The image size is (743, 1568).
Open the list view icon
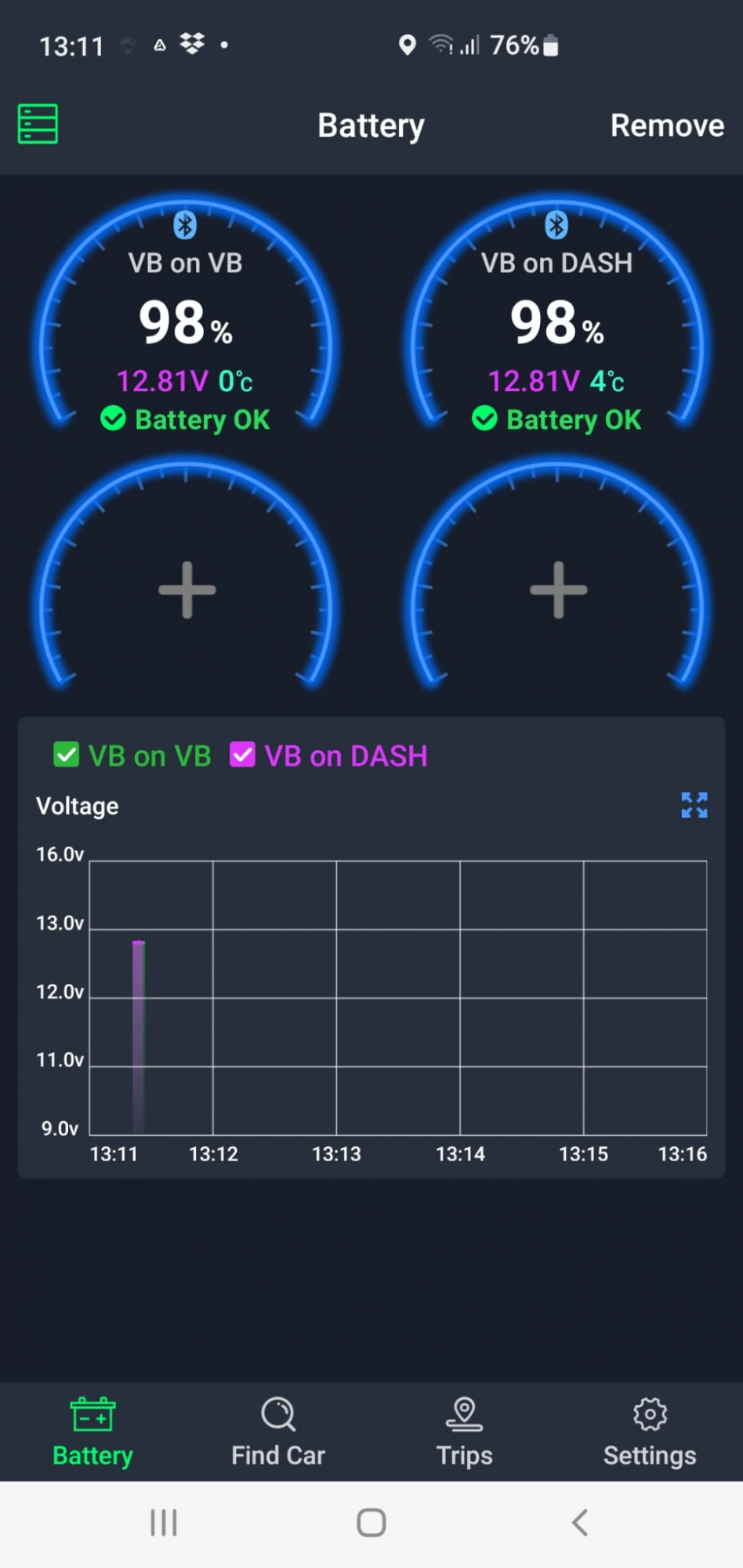tap(38, 124)
